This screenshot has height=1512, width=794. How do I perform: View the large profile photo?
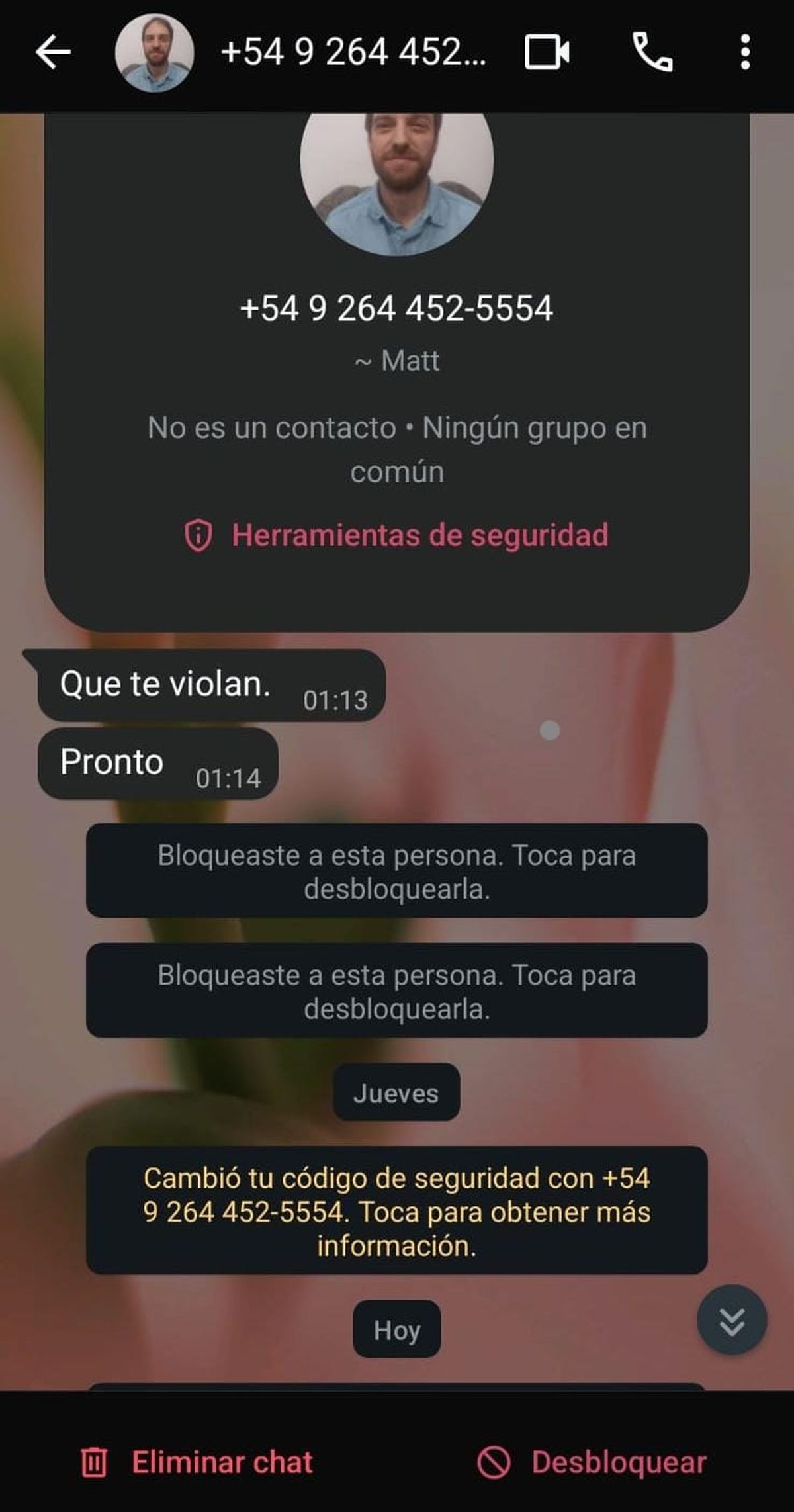(x=396, y=173)
